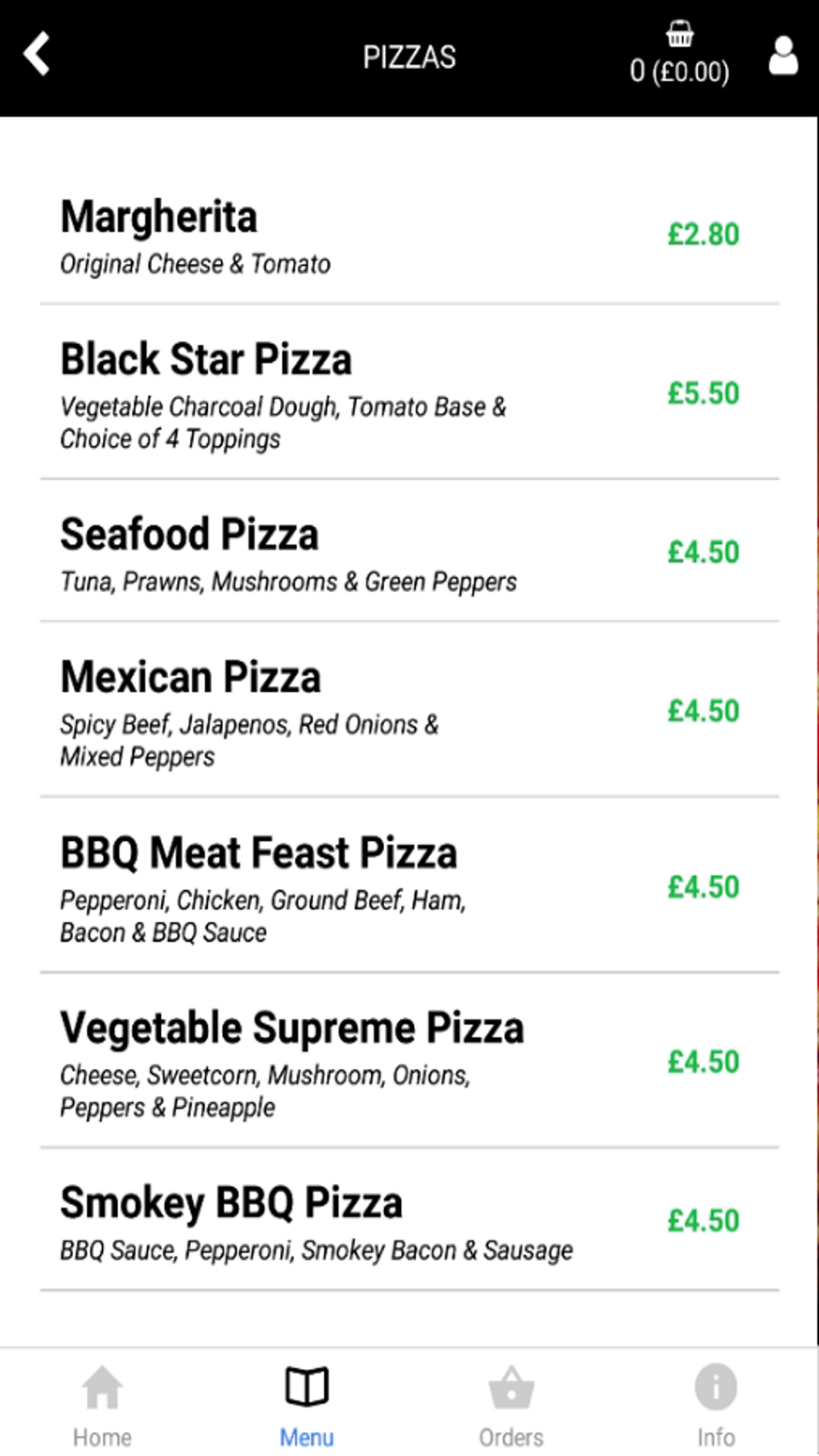Select the Mexican Pizza
The width and height of the screenshot is (819, 1456).
(x=409, y=710)
